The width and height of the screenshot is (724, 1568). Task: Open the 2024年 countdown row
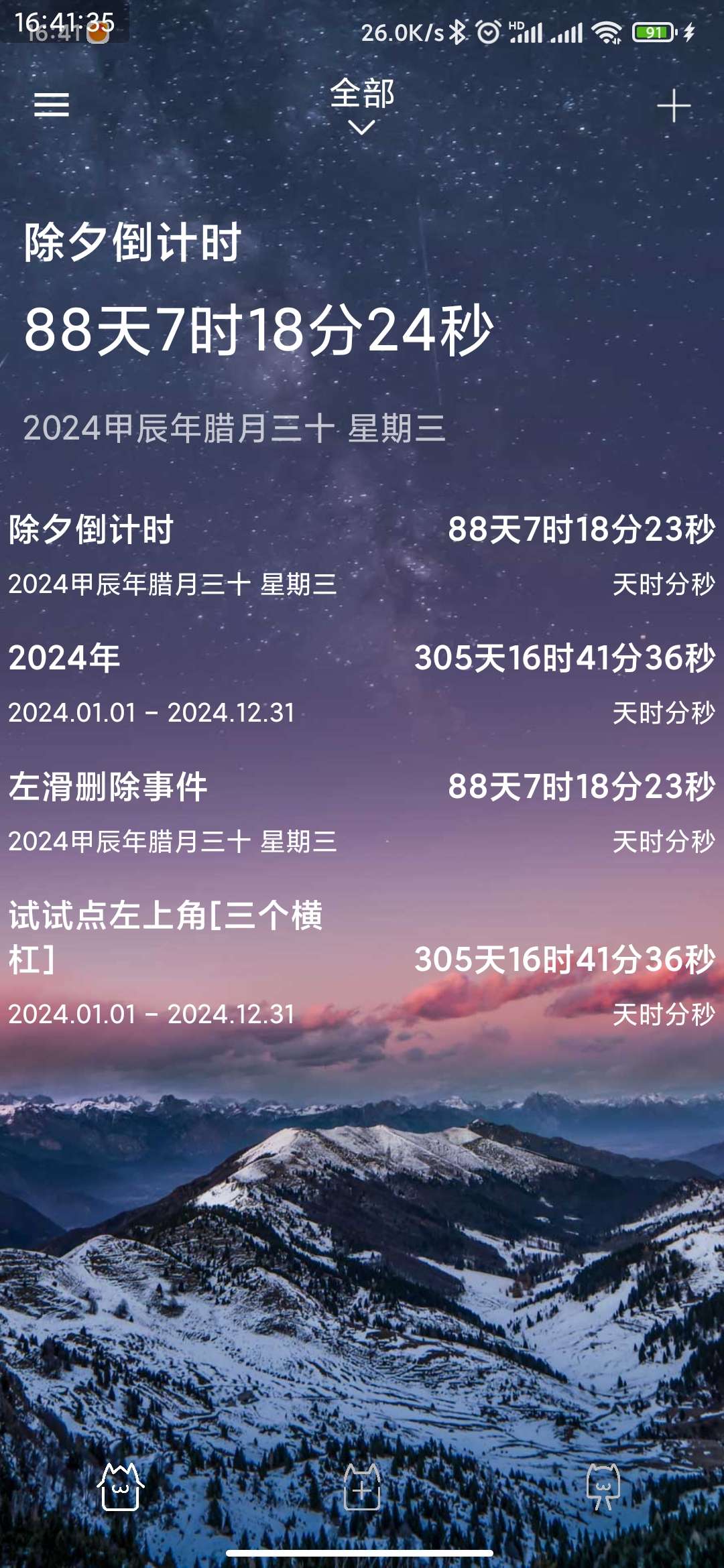tap(362, 683)
